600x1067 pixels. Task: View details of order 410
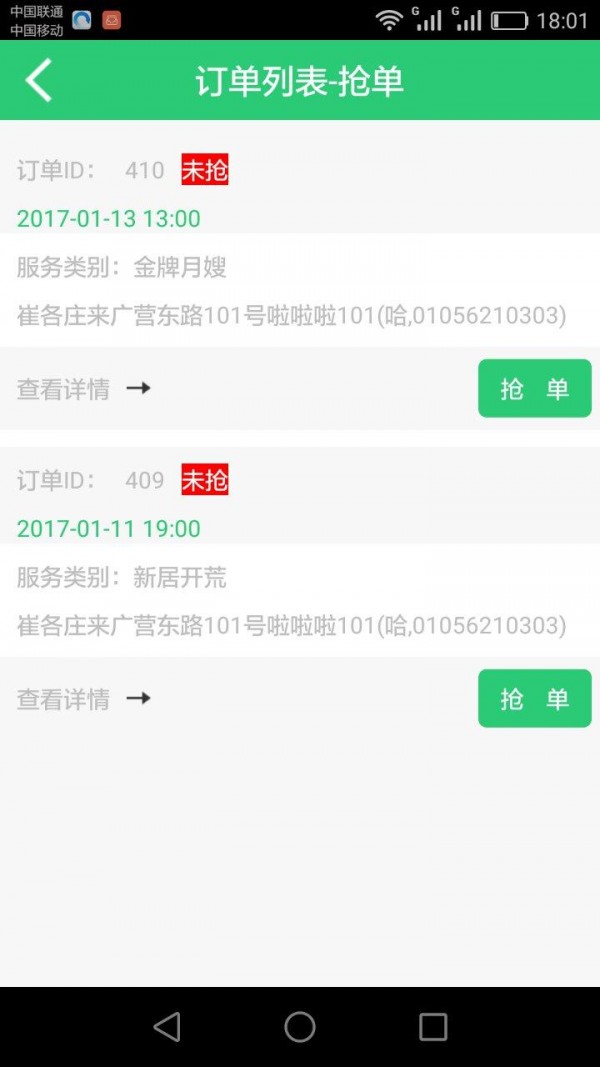[x=83, y=389]
